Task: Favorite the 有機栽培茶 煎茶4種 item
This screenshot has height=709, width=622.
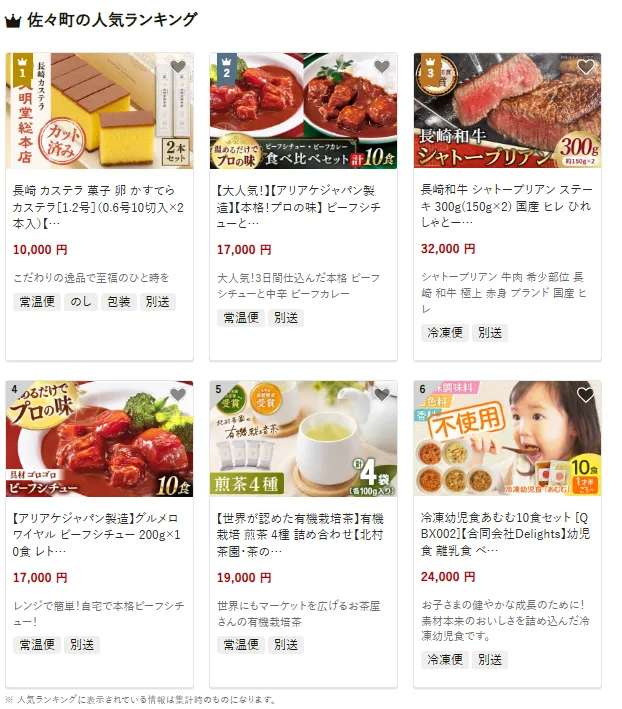Action: [382, 395]
